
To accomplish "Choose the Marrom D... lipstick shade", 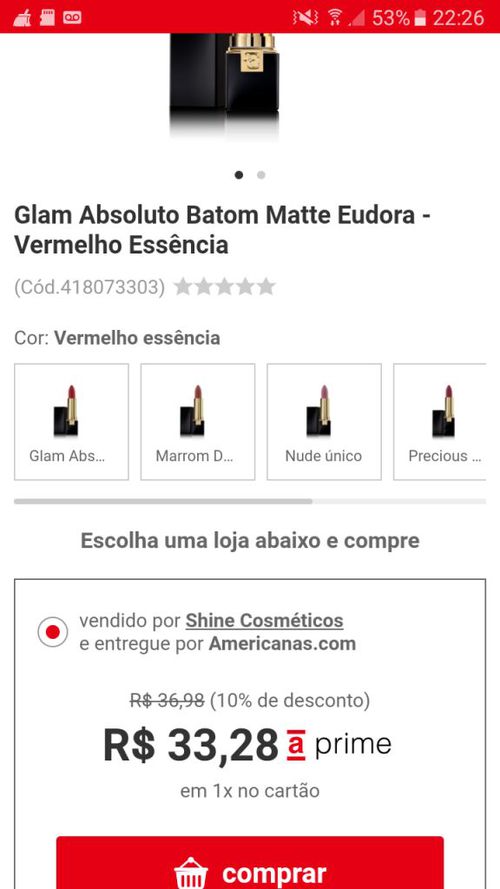I will [198, 422].
